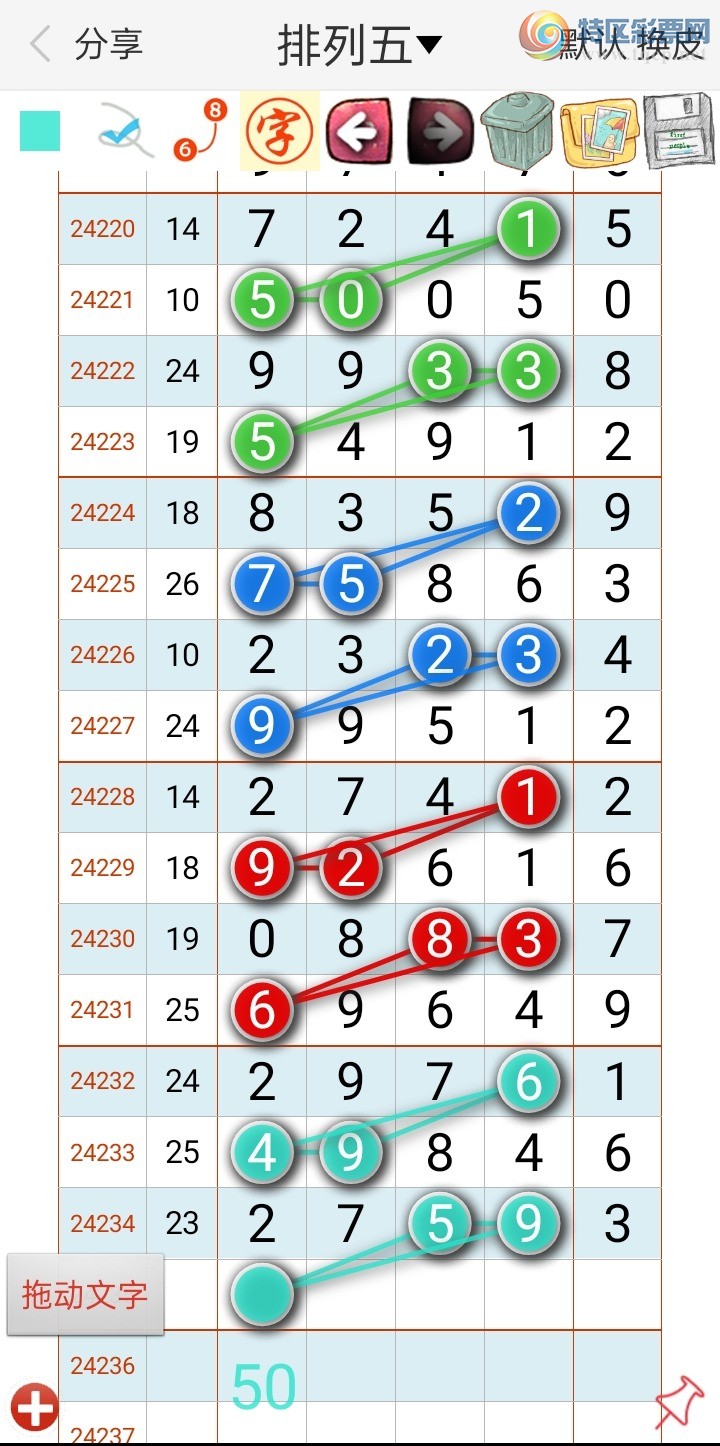This screenshot has width=720, height=1446.
Task: Activate the 字 text tool
Action: (280, 131)
